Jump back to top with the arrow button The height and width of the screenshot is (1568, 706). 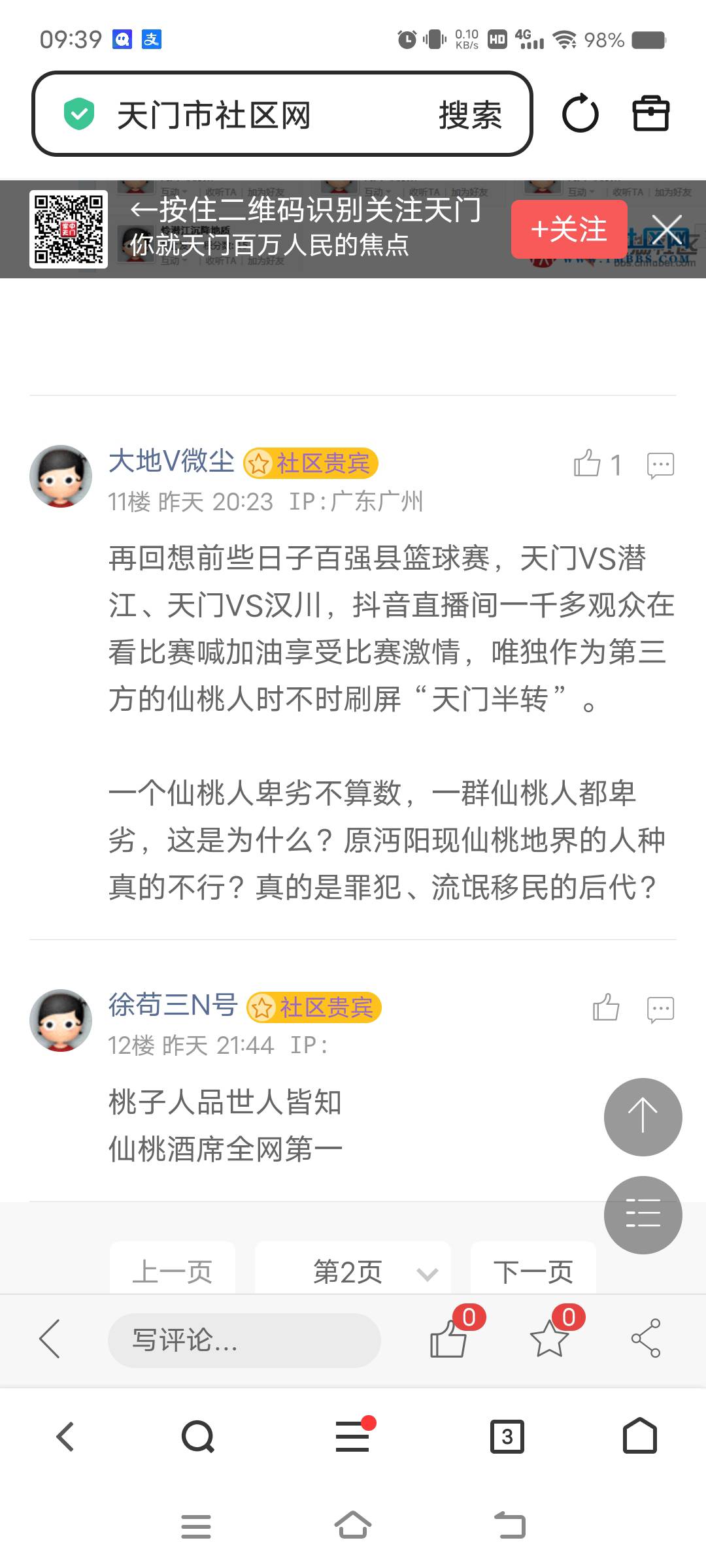click(643, 1117)
